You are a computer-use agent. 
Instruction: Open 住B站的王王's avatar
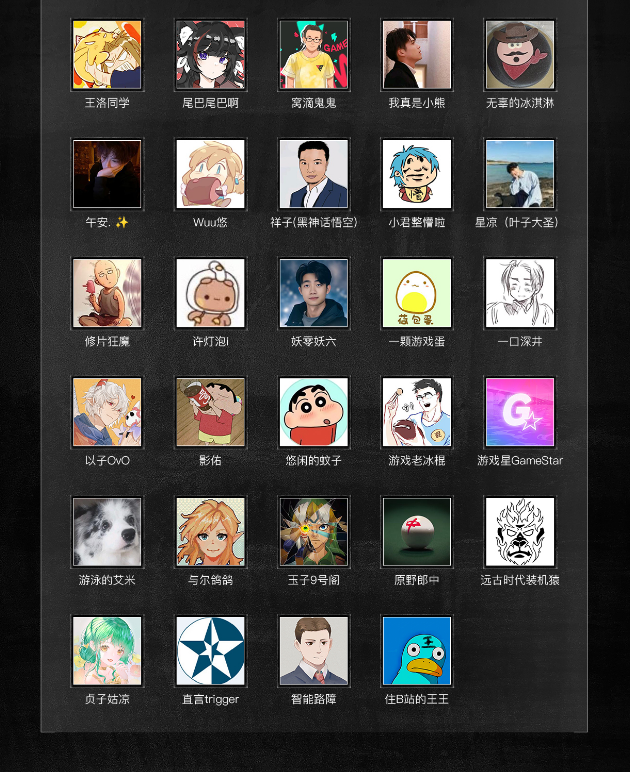point(417,651)
